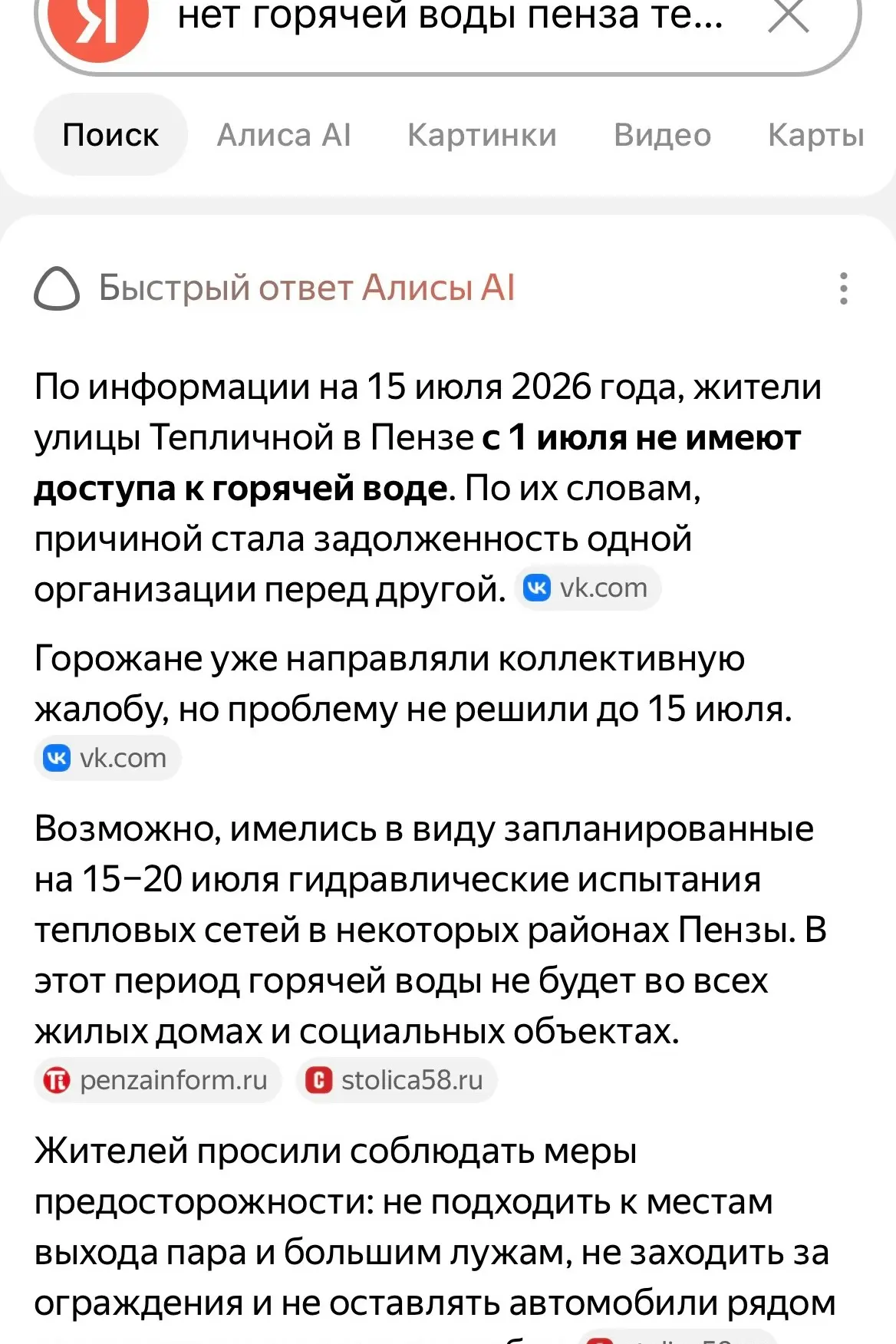896x1344 pixels.
Task: Open the stolica58.ru source chip
Action: 397,1081
